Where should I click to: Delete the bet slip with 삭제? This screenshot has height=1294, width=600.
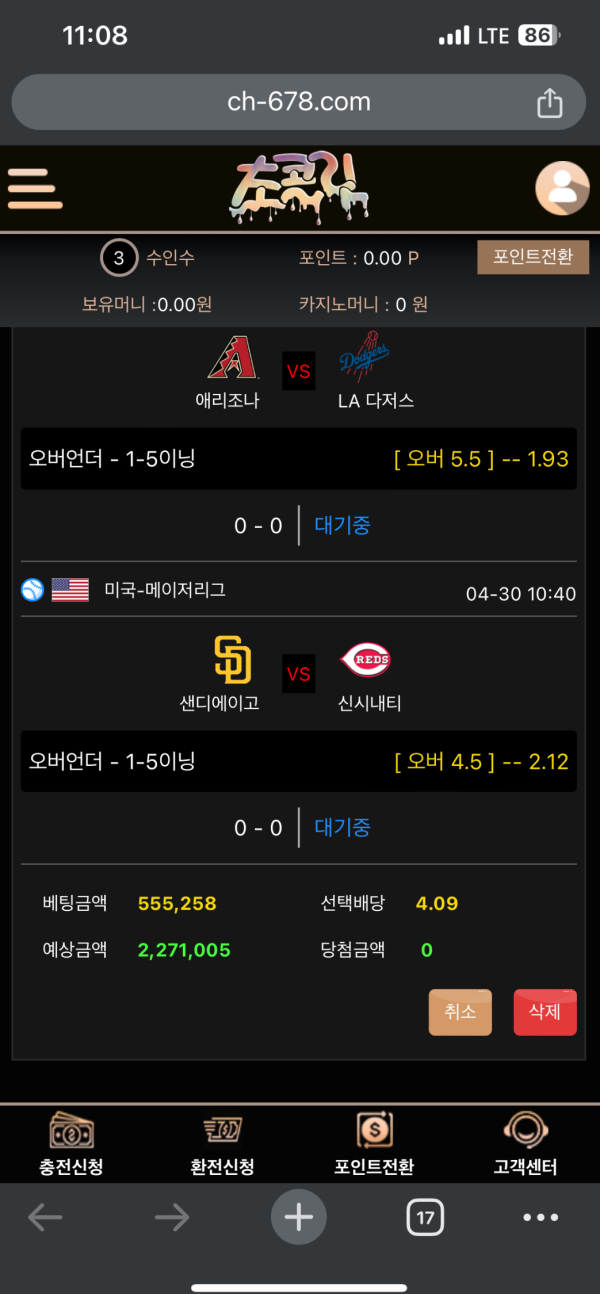(x=545, y=1012)
